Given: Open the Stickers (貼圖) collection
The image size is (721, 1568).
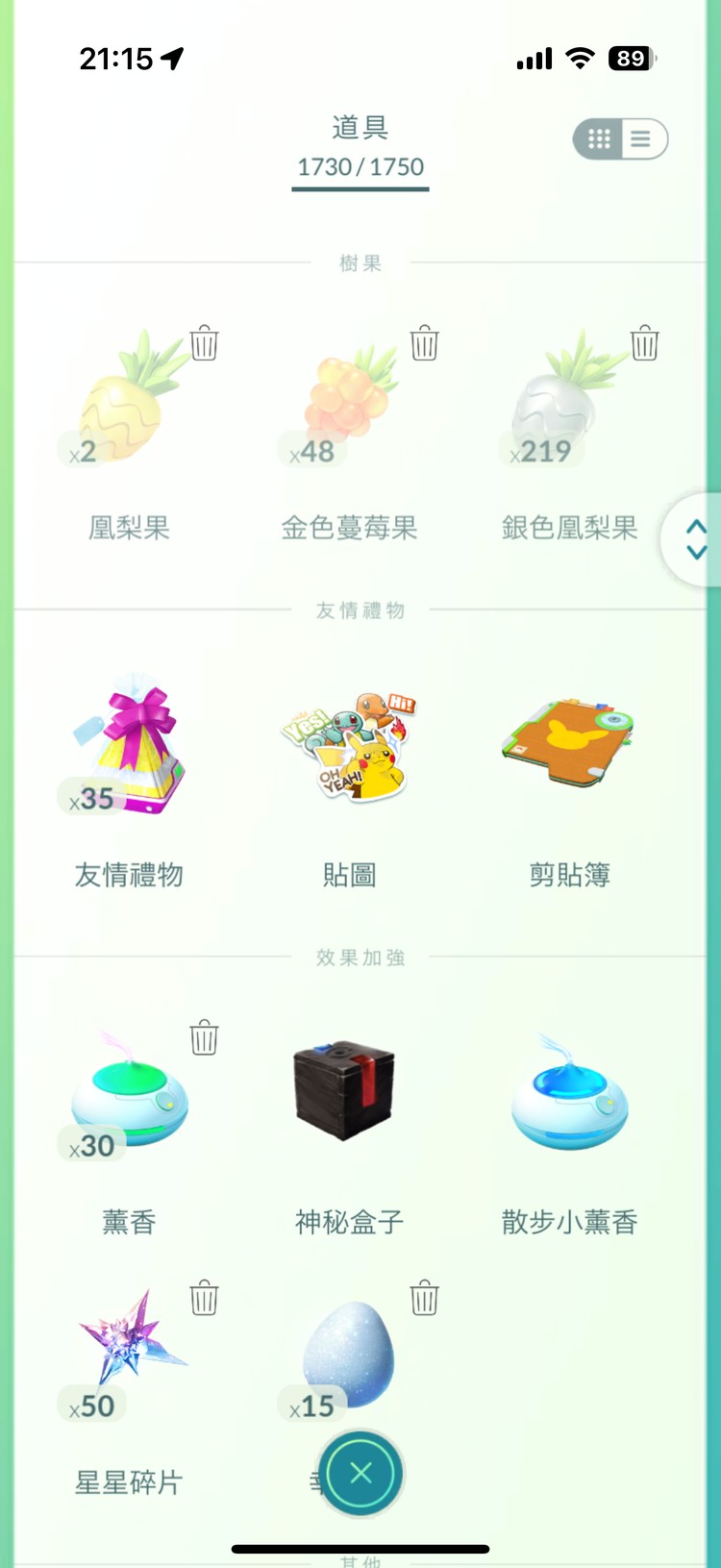Looking at the screenshot, I should coord(346,745).
